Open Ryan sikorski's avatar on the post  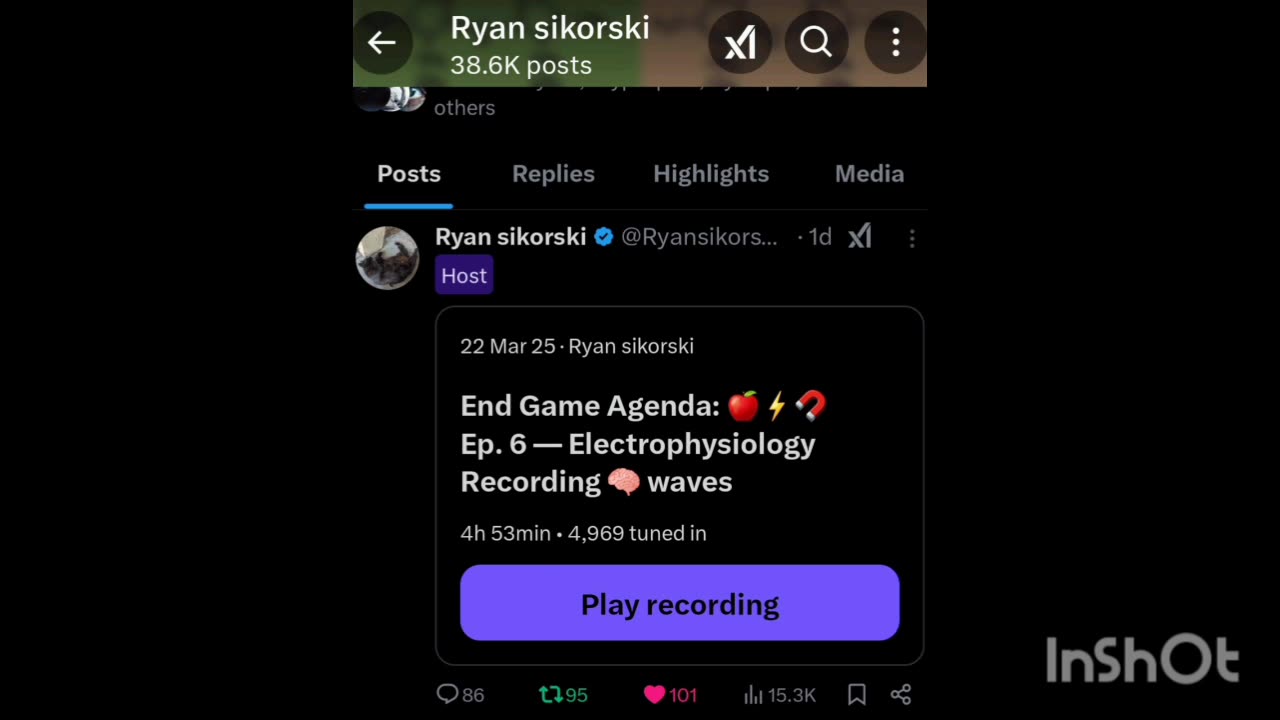(387, 258)
